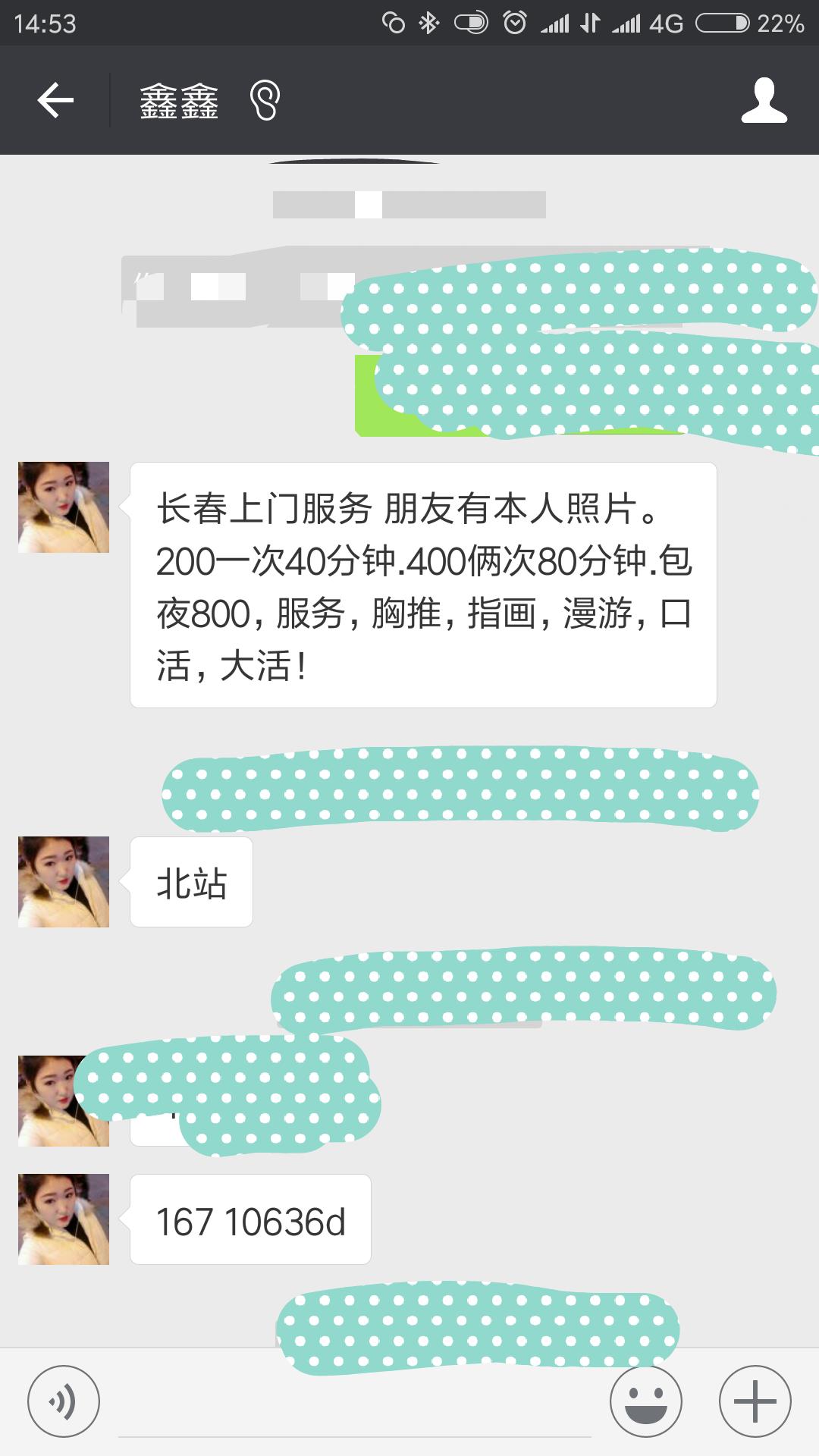Image resolution: width=819 pixels, height=1456 pixels.
Task: Open the plus attachment menu
Action: tap(755, 1401)
